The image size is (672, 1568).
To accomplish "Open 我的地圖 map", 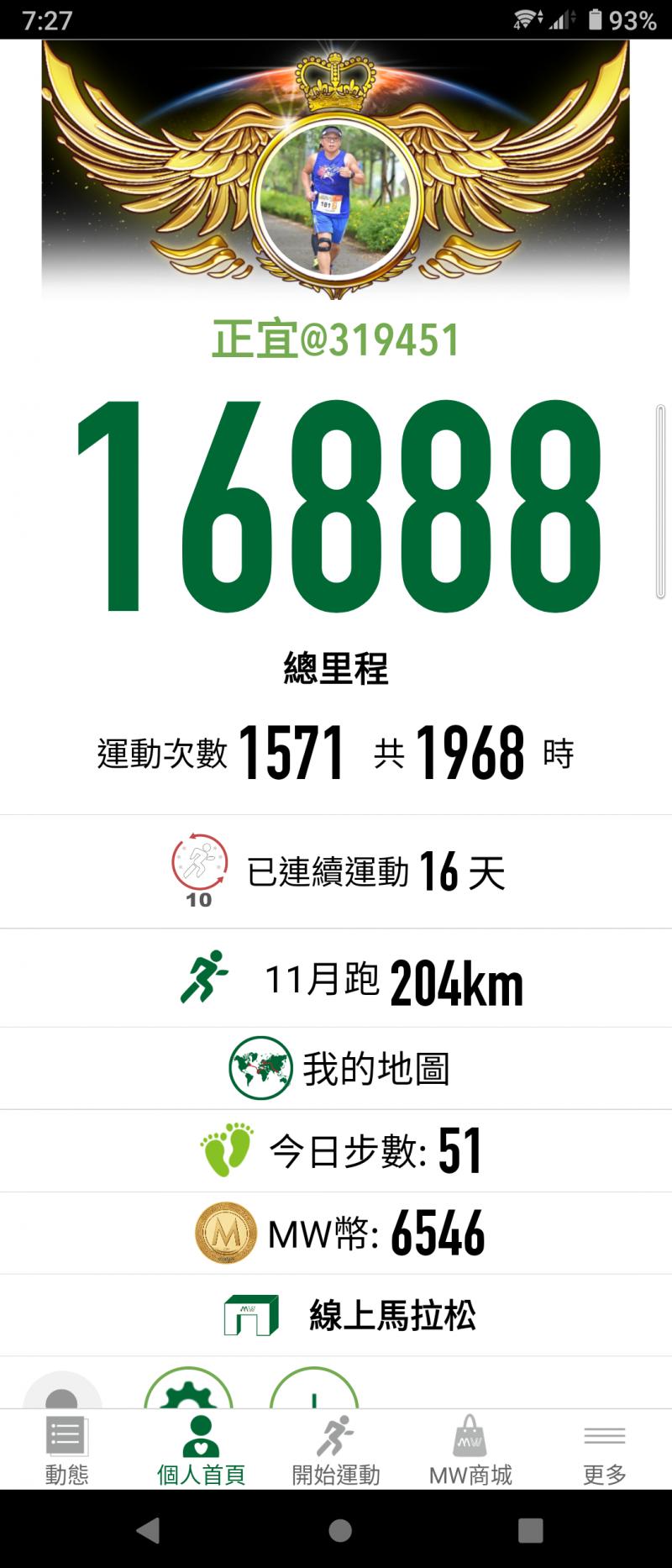I will (x=336, y=1068).
